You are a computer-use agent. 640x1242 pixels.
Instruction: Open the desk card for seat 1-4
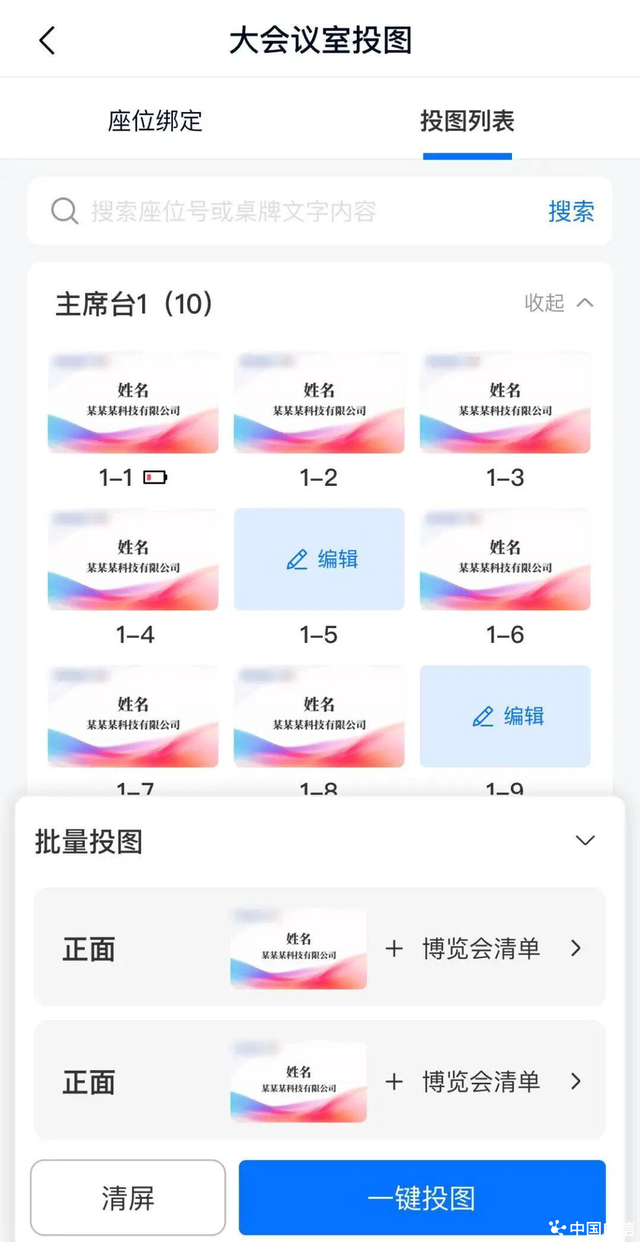coord(133,559)
